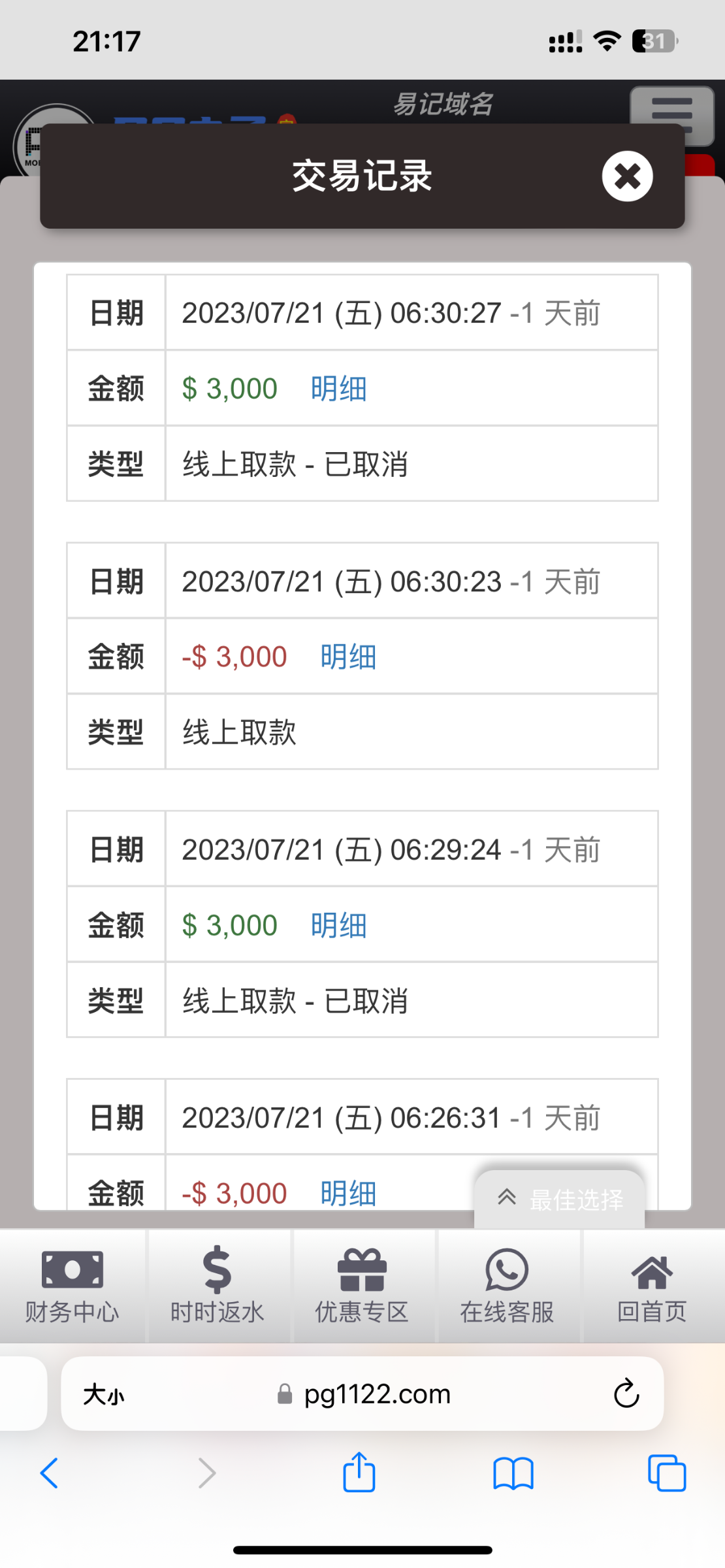Open 明细 for the 06:29:24 record
This screenshot has height=1568, width=725.
click(x=338, y=925)
